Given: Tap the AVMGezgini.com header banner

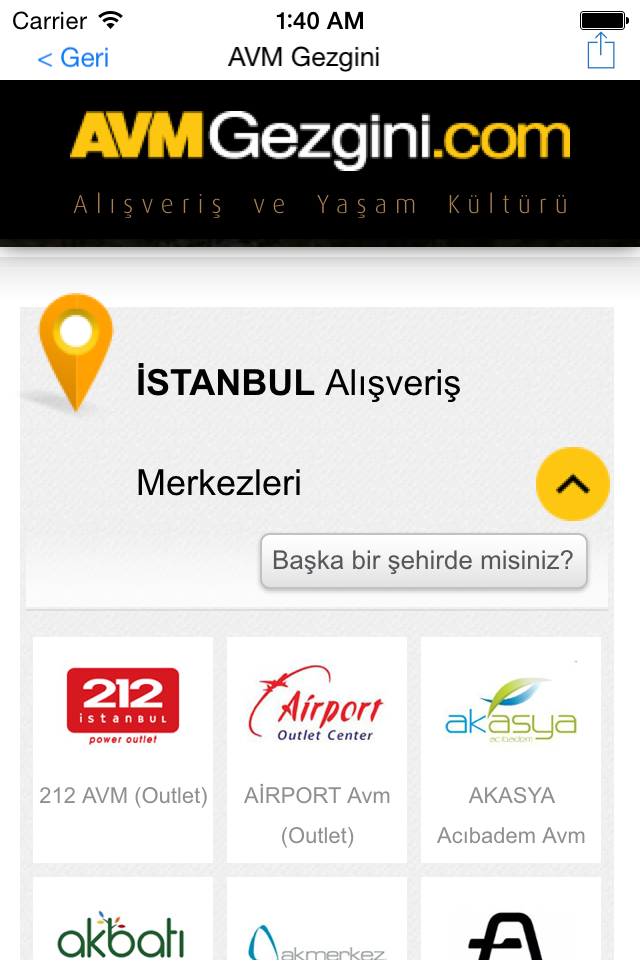Looking at the screenshot, I should (x=320, y=163).
